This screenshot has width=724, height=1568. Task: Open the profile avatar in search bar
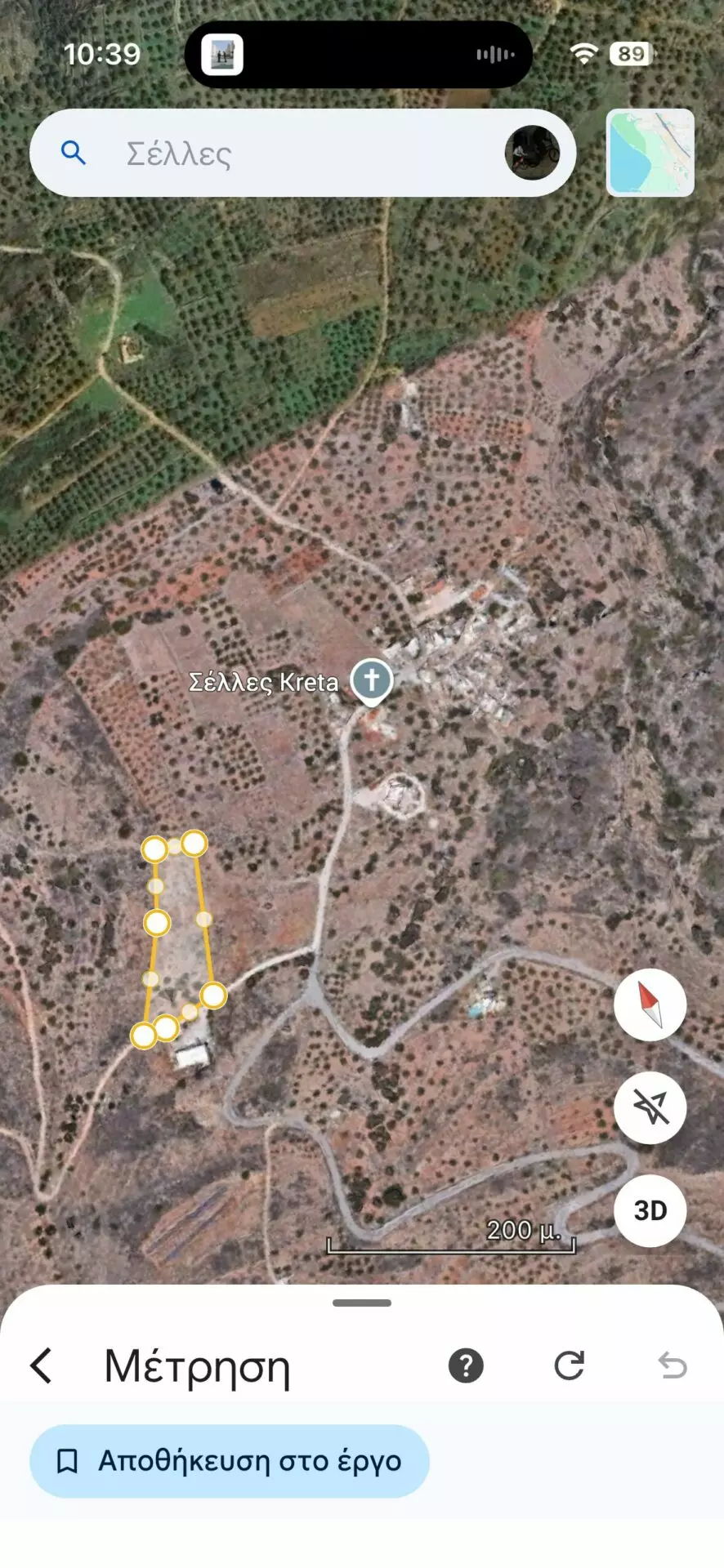[532, 153]
